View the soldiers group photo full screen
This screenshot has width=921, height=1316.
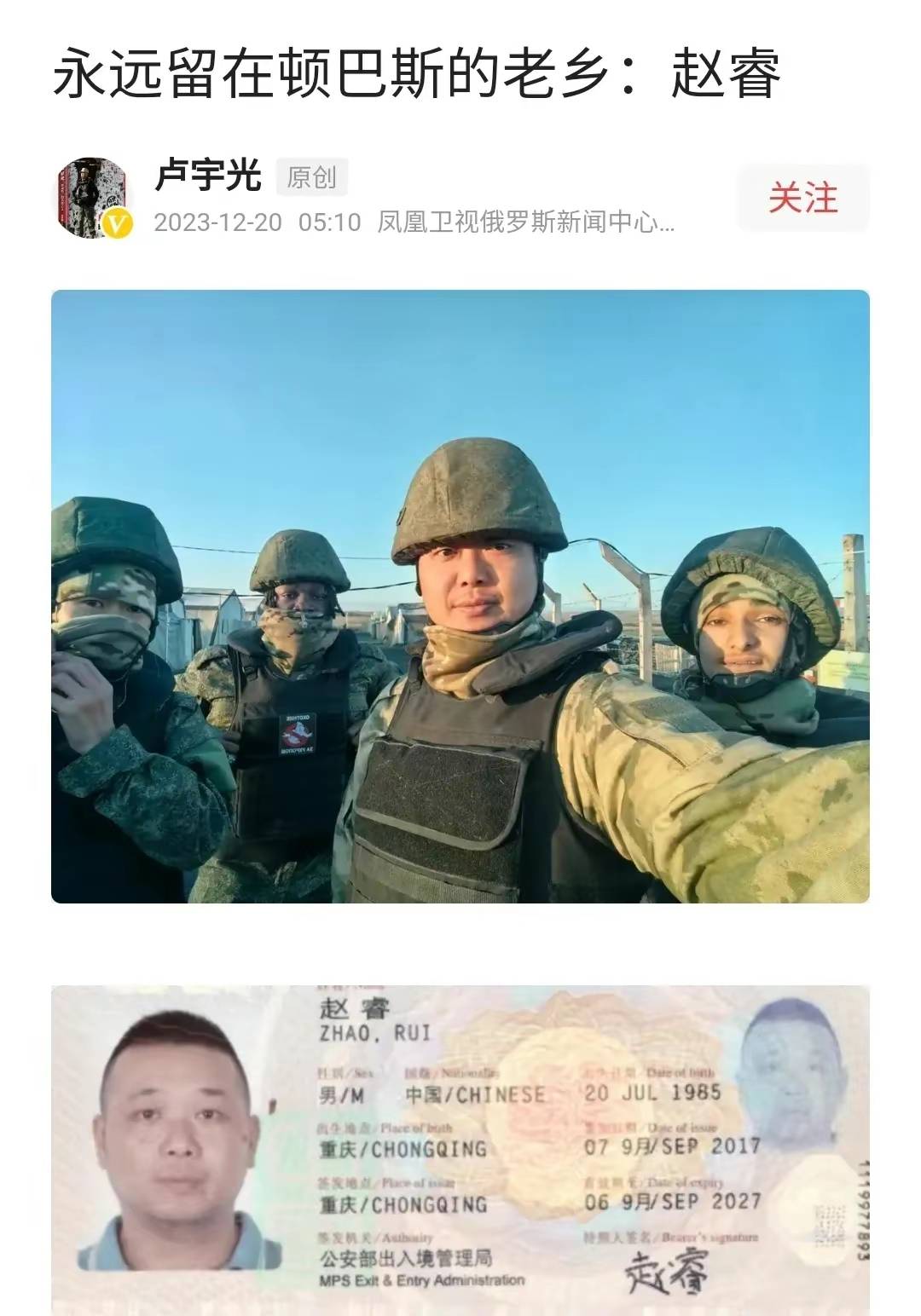point(460,597)
